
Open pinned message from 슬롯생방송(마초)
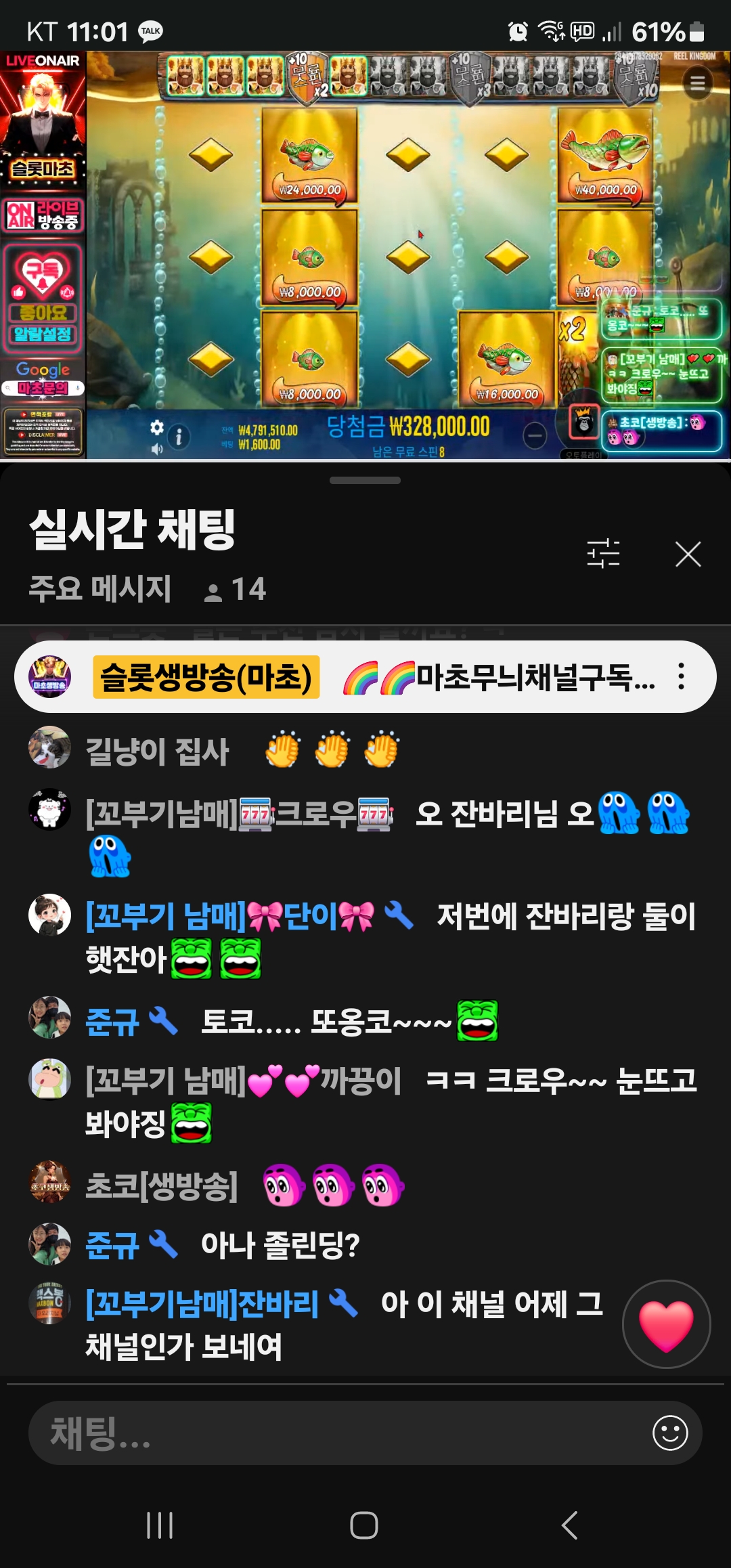pyautogui.click(x=365, y=676)
